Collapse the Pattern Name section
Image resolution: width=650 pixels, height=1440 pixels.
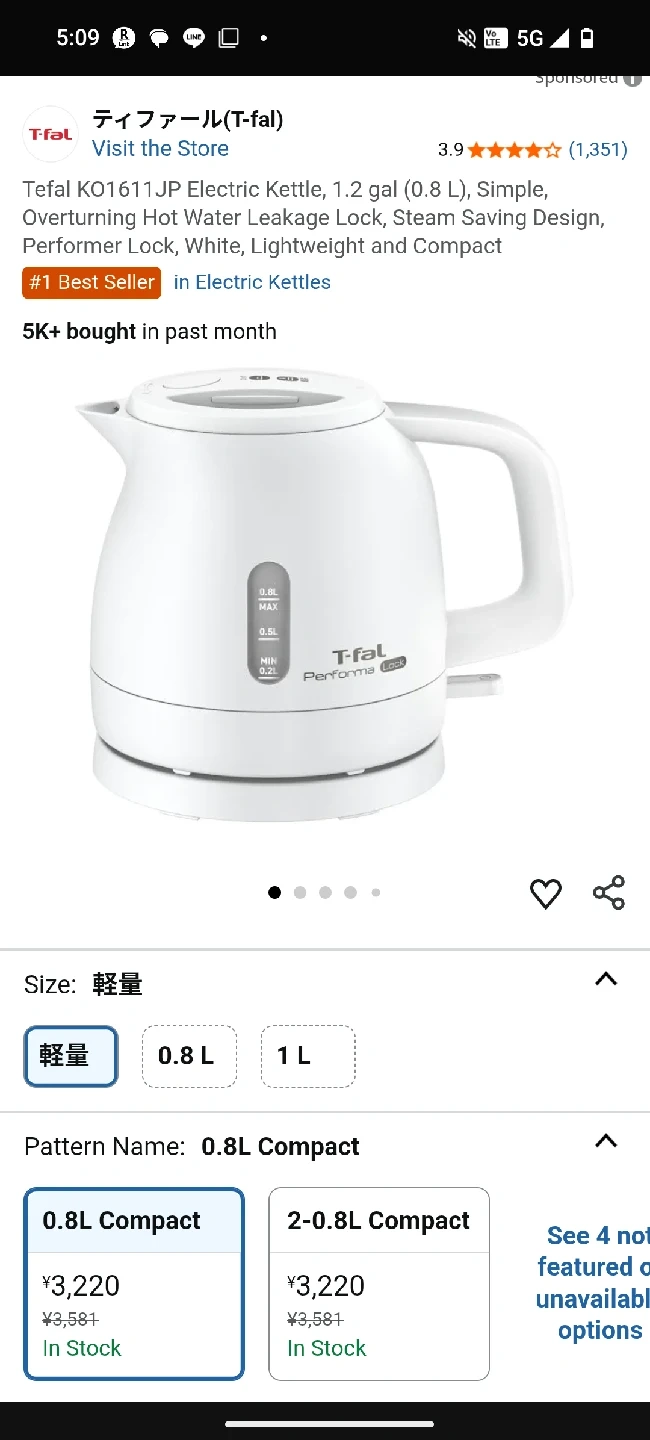coord(606,1141)
